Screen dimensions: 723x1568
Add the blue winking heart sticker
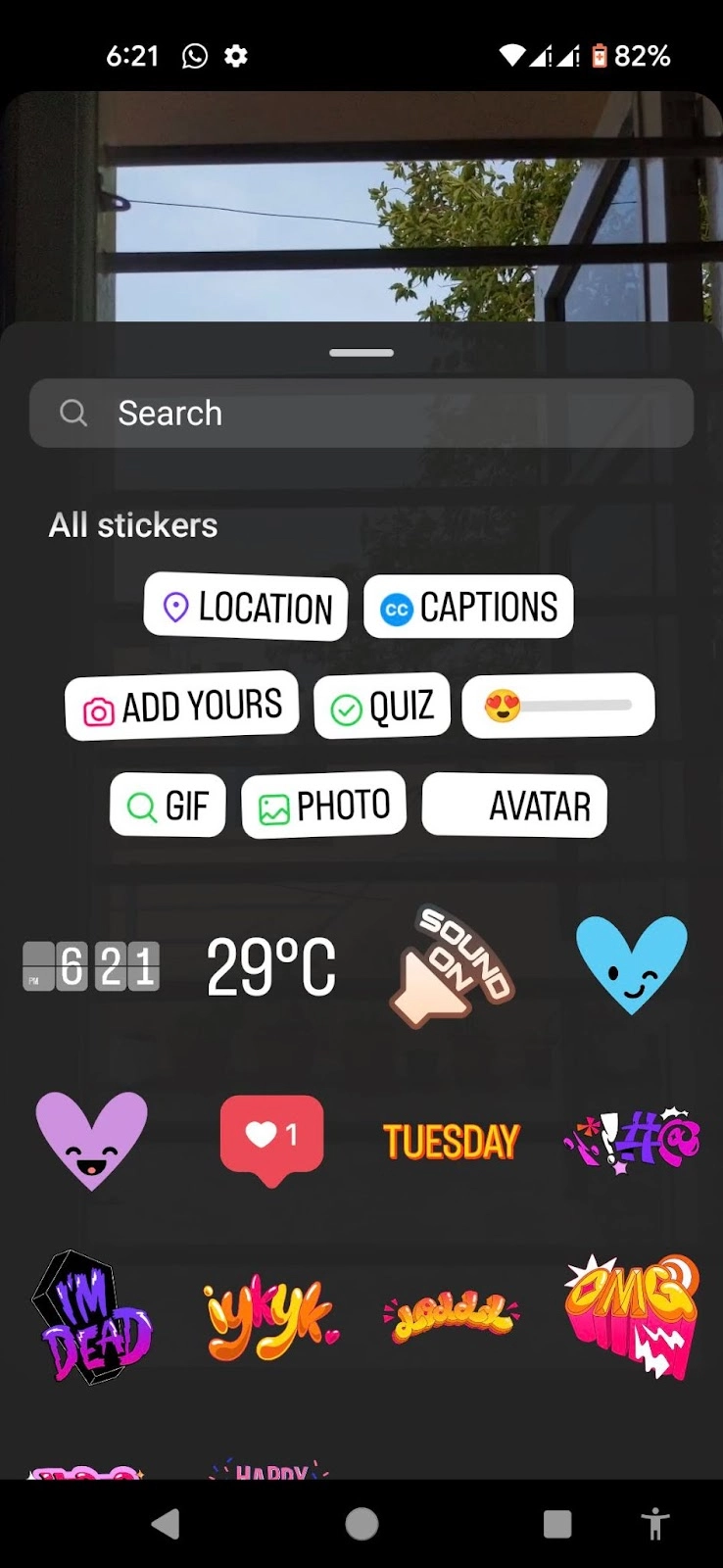coord(632,964)
